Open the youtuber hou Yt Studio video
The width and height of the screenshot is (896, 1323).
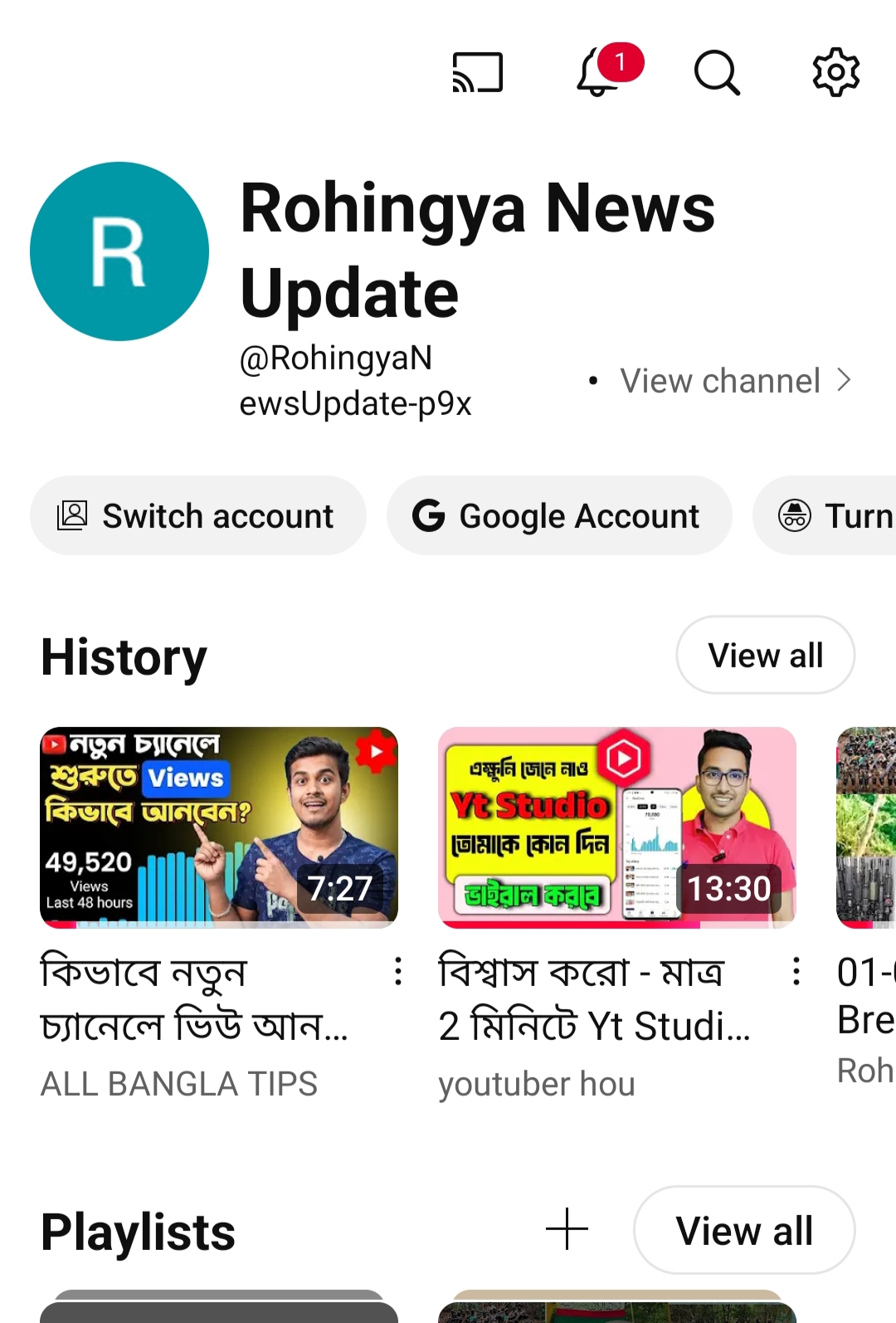coord(616,827)
